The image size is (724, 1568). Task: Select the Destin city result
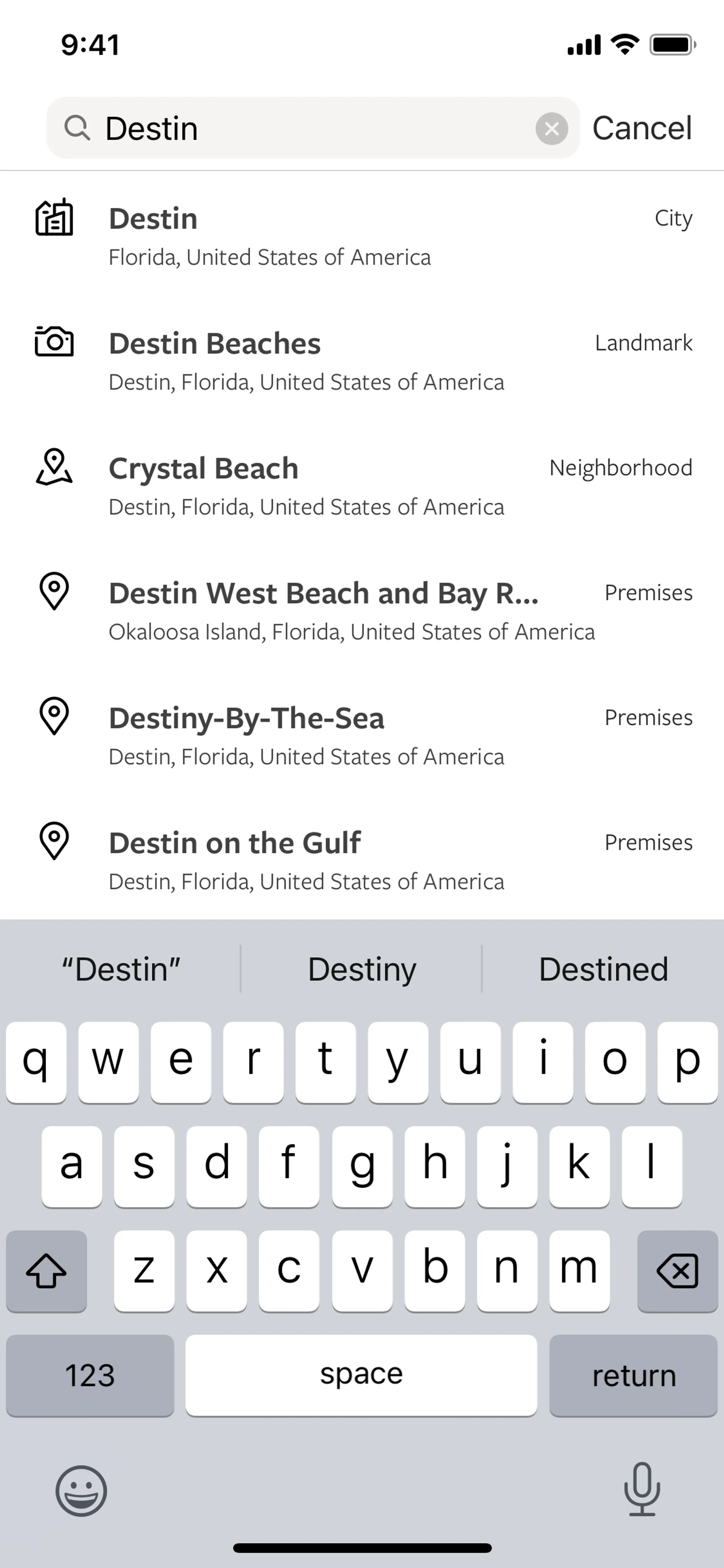361,237
